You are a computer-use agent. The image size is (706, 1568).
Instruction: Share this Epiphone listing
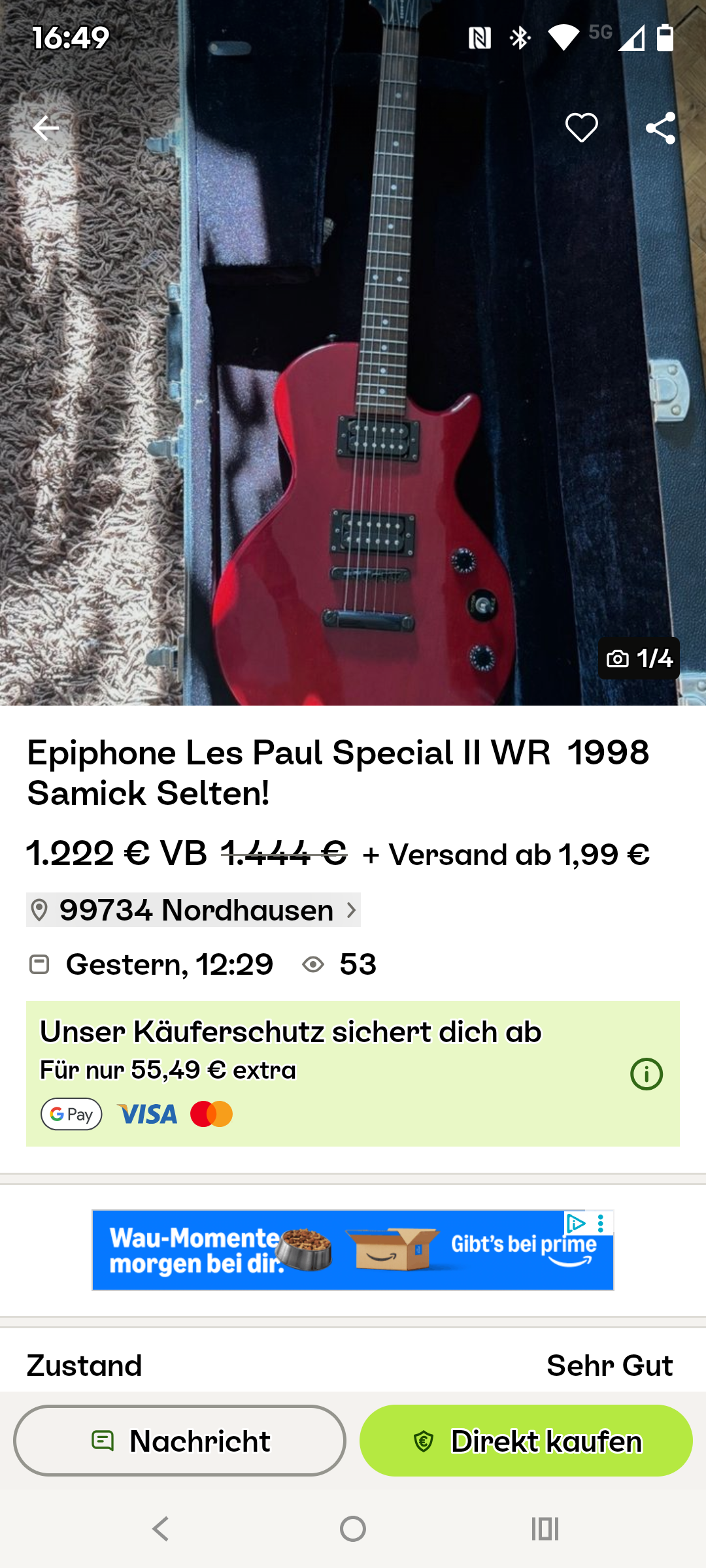tap(660, 128)
